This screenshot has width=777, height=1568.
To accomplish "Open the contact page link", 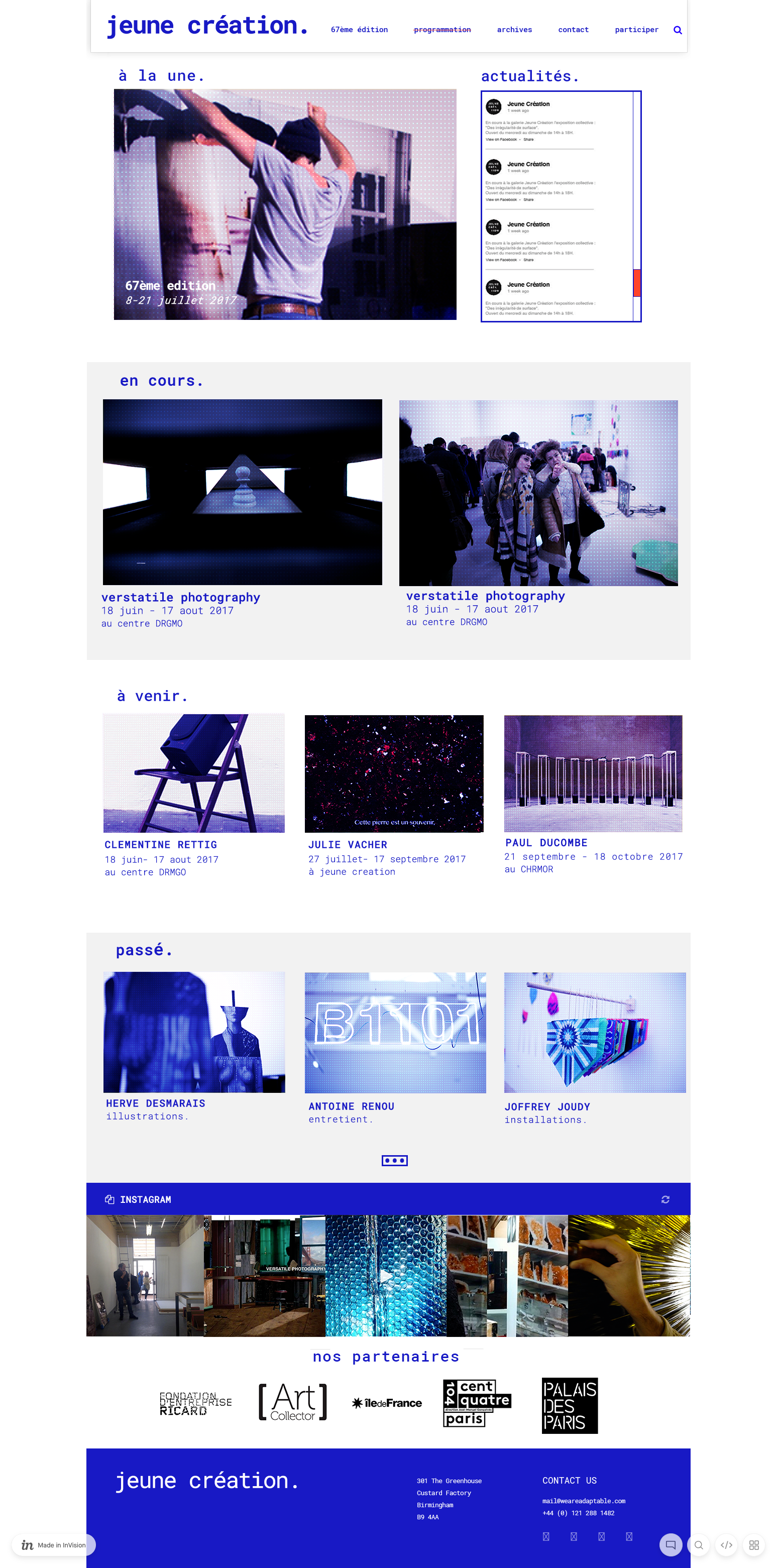I will [573, 30].
